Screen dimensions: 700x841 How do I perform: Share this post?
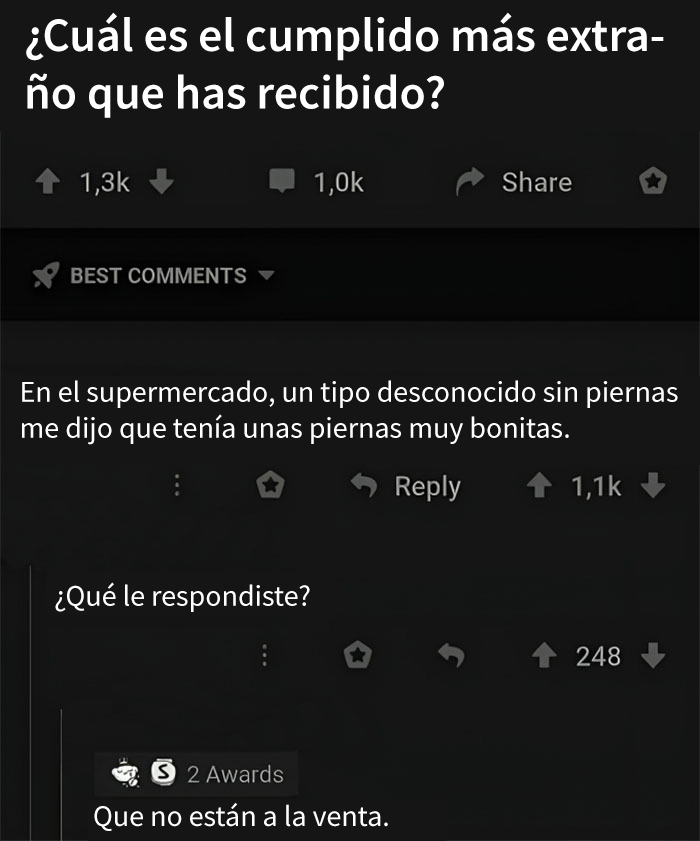click(x=515, y=182)
